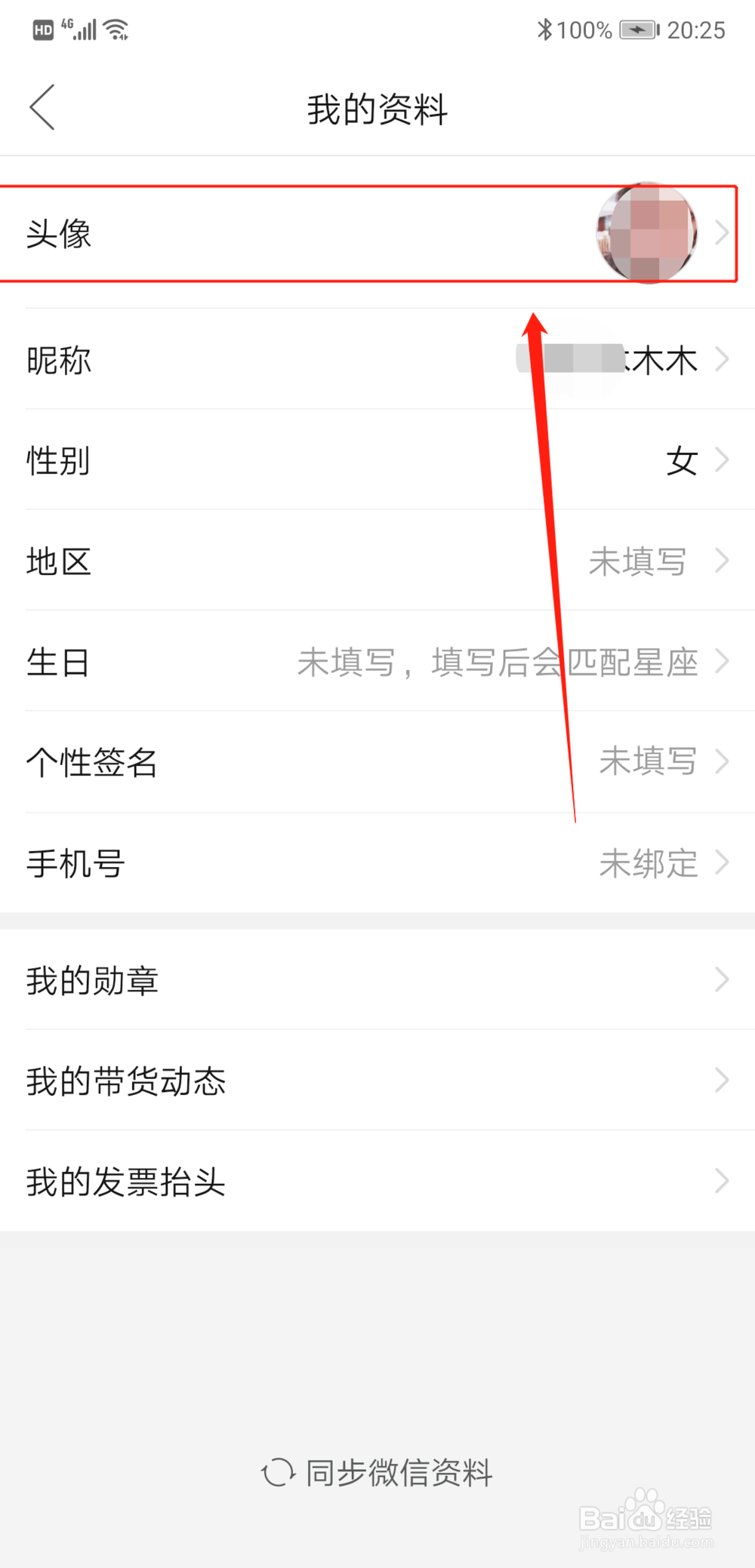The height and width of the screenshot is (1568, 755).
Task: Tap the WiFi icon in status bar
Action: tap(115, 29)
